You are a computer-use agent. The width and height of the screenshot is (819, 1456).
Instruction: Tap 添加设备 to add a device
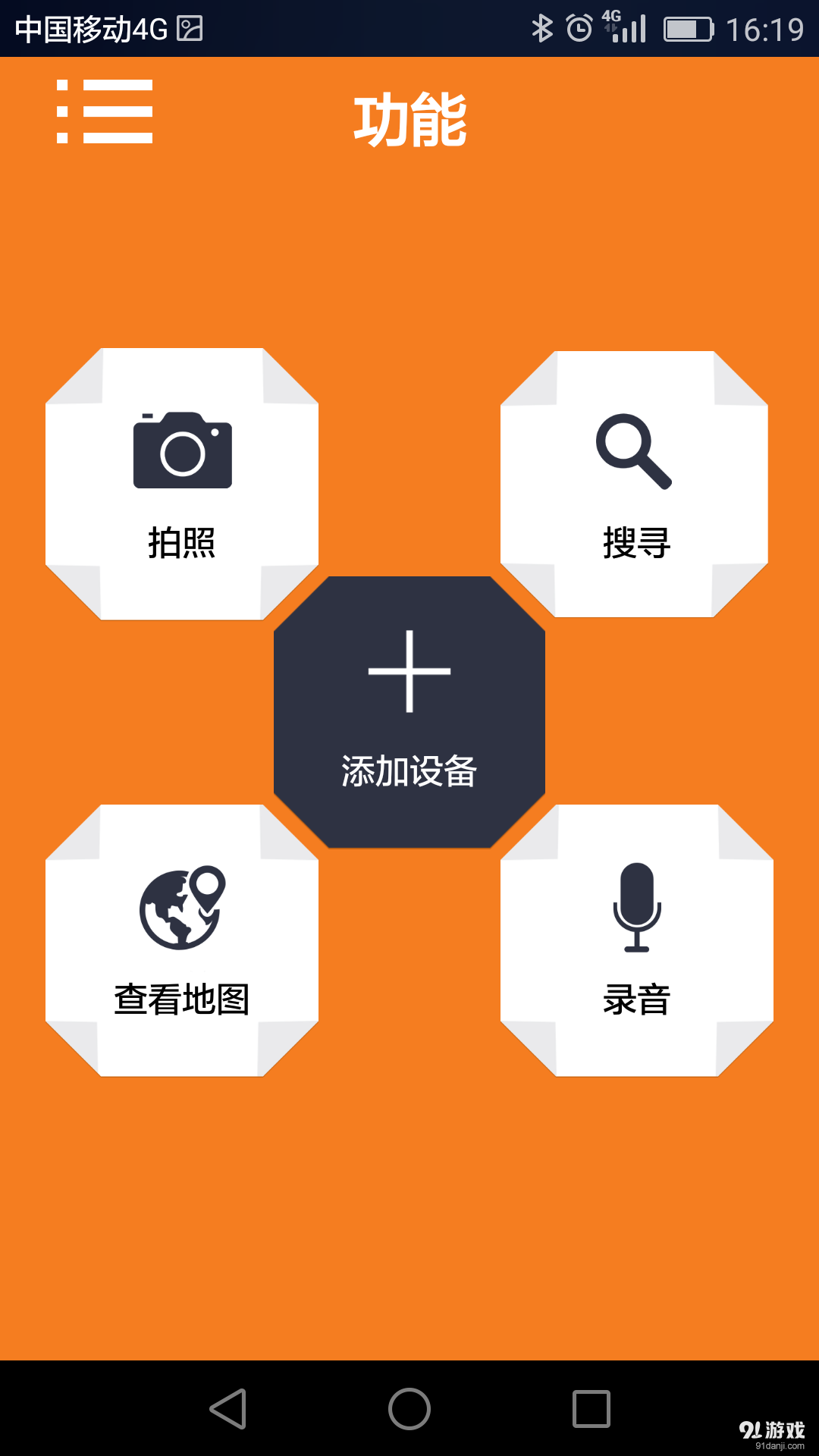click(x=409, y=711)
